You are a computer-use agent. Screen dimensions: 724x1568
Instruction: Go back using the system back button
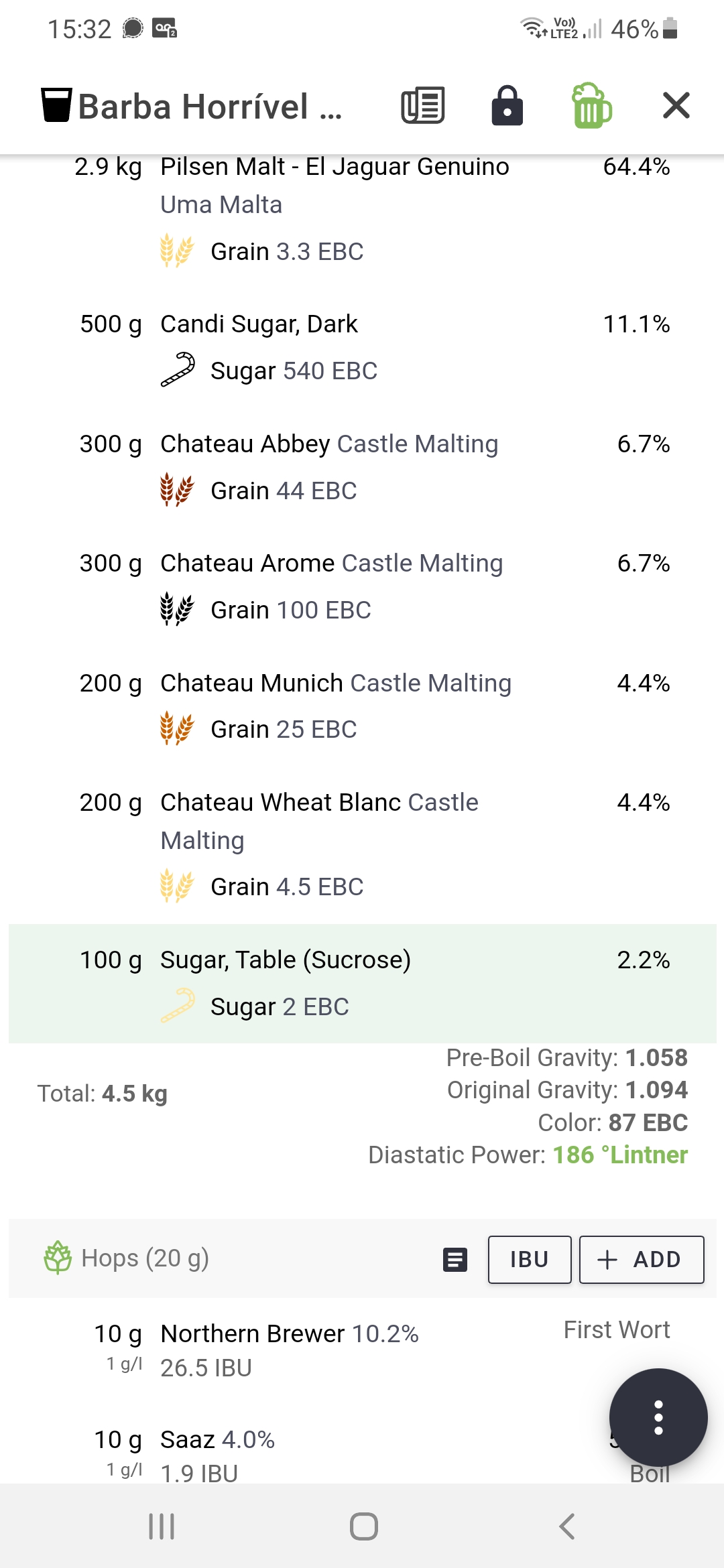[x=567, y=1526]
